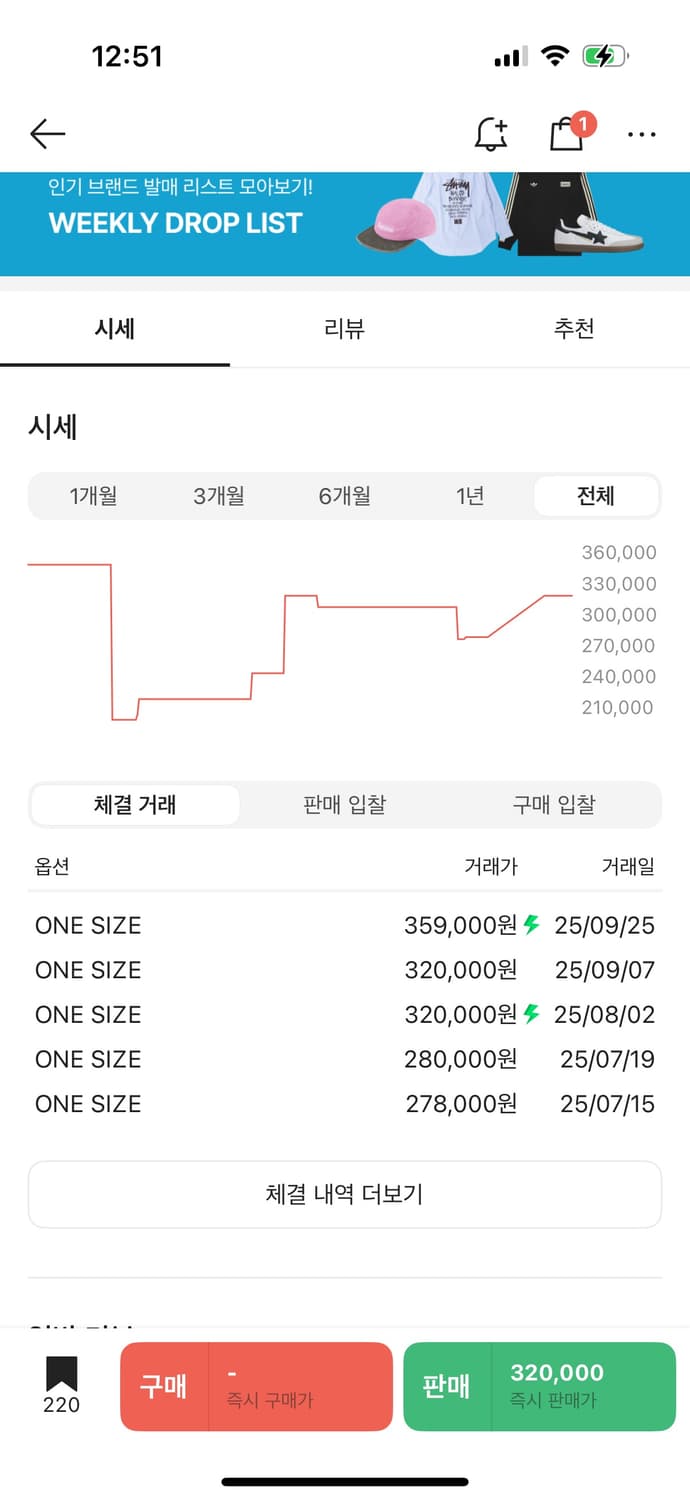Tap 체결 내역 더보기 button
690x1500 pixels.
(345, 1194)
